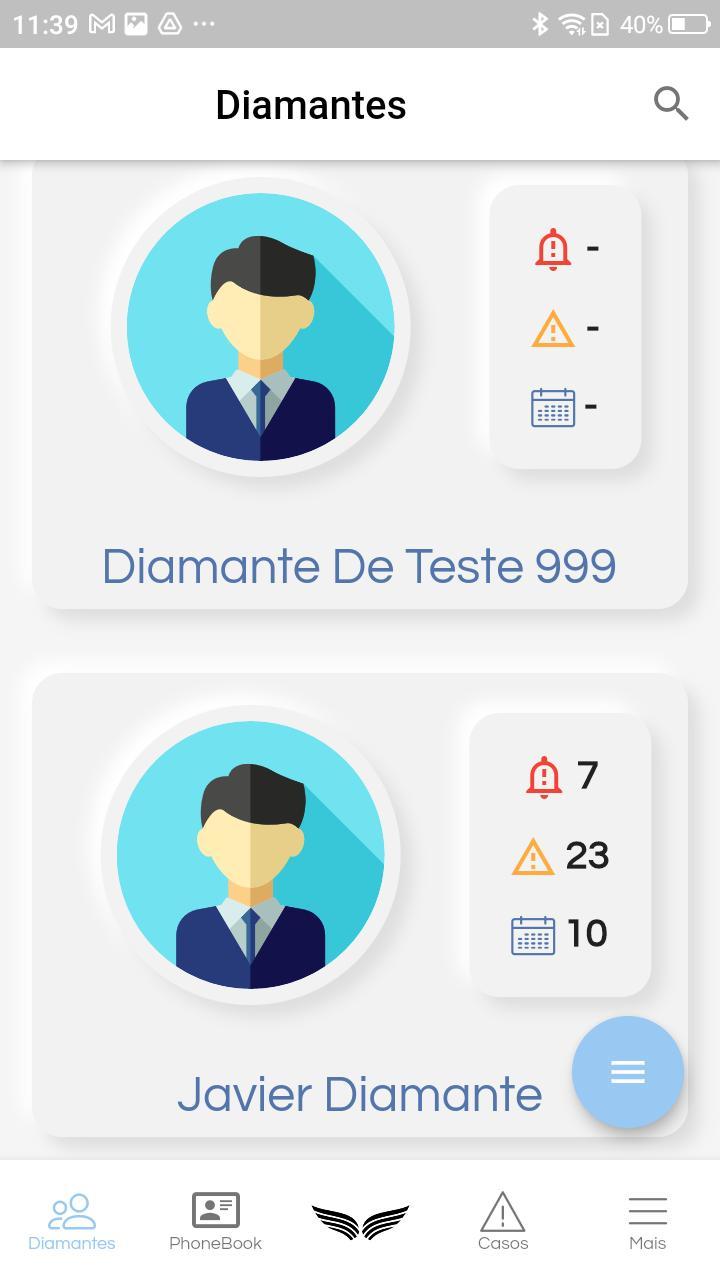
Task: Open the center wings tab
Action: pos(360,1221)
